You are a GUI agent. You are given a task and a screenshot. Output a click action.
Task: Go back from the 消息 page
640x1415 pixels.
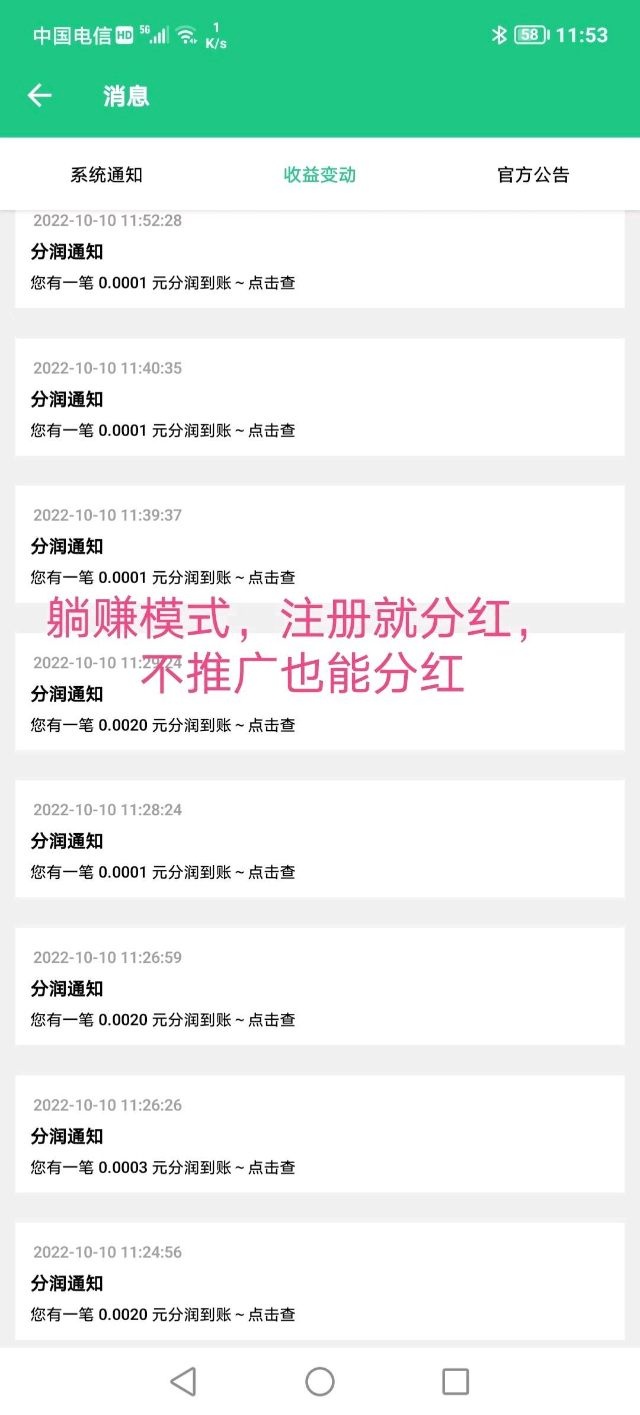pos(39,96)
